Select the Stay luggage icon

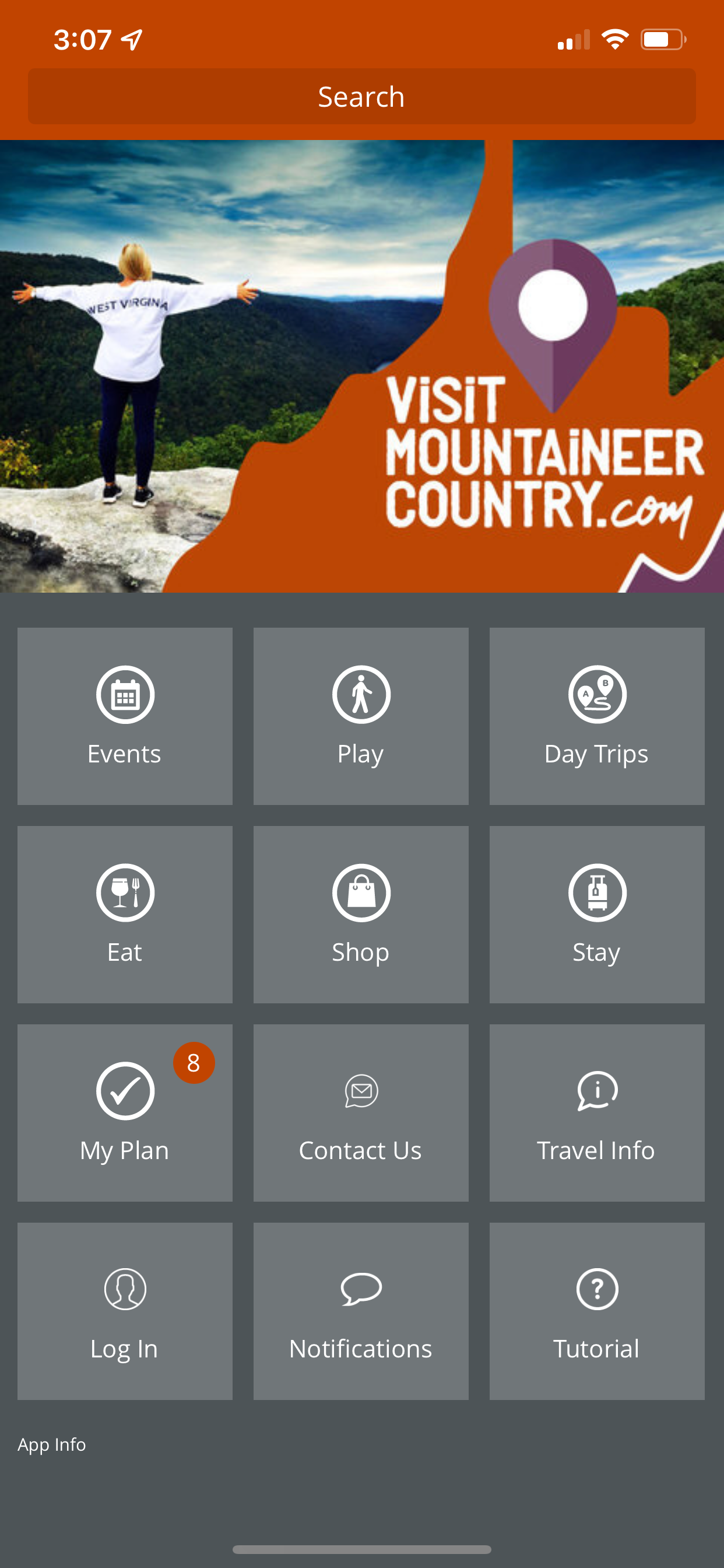(597, 892)
